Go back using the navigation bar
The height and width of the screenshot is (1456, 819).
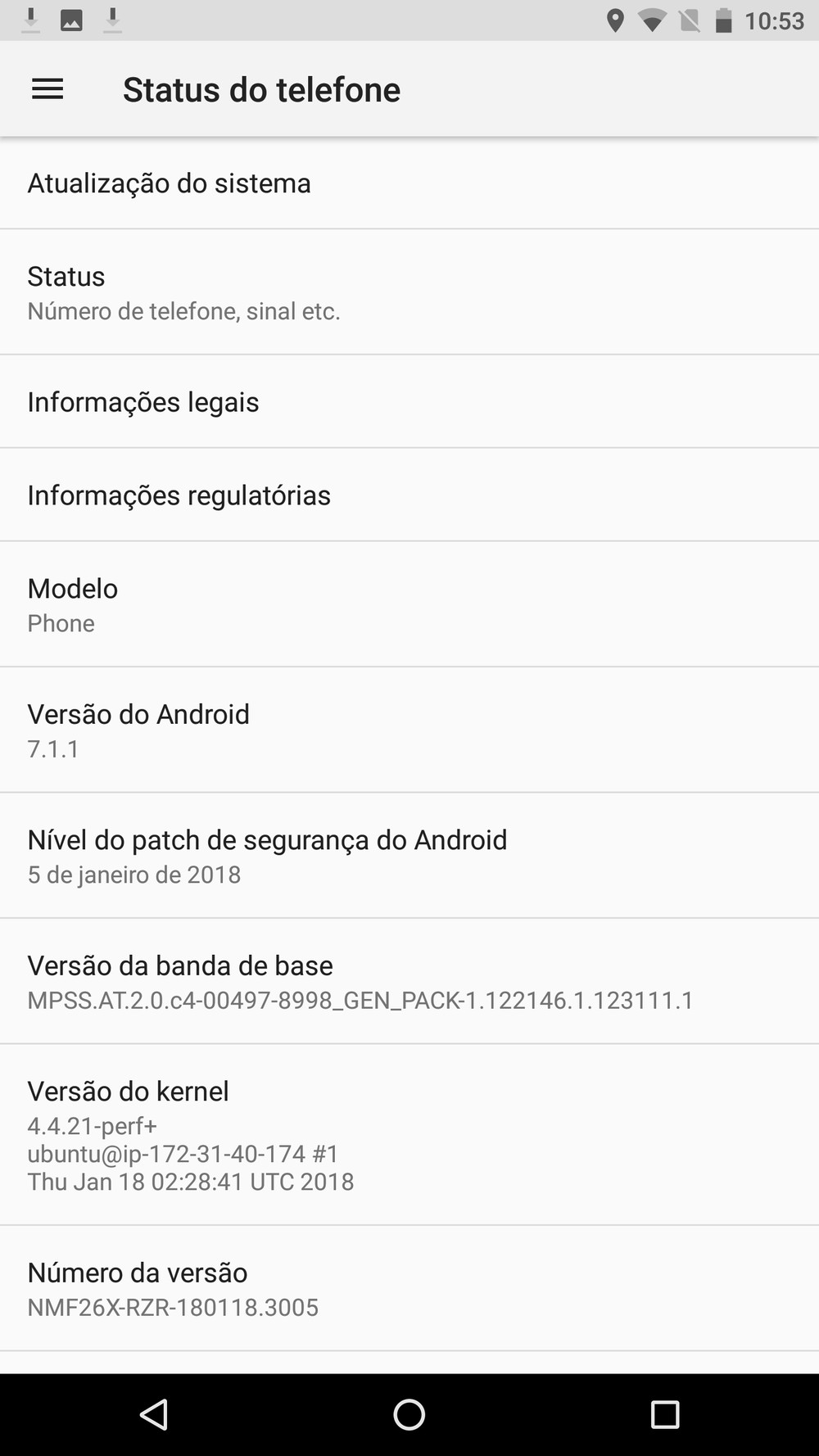click(x=154, y=1414)
